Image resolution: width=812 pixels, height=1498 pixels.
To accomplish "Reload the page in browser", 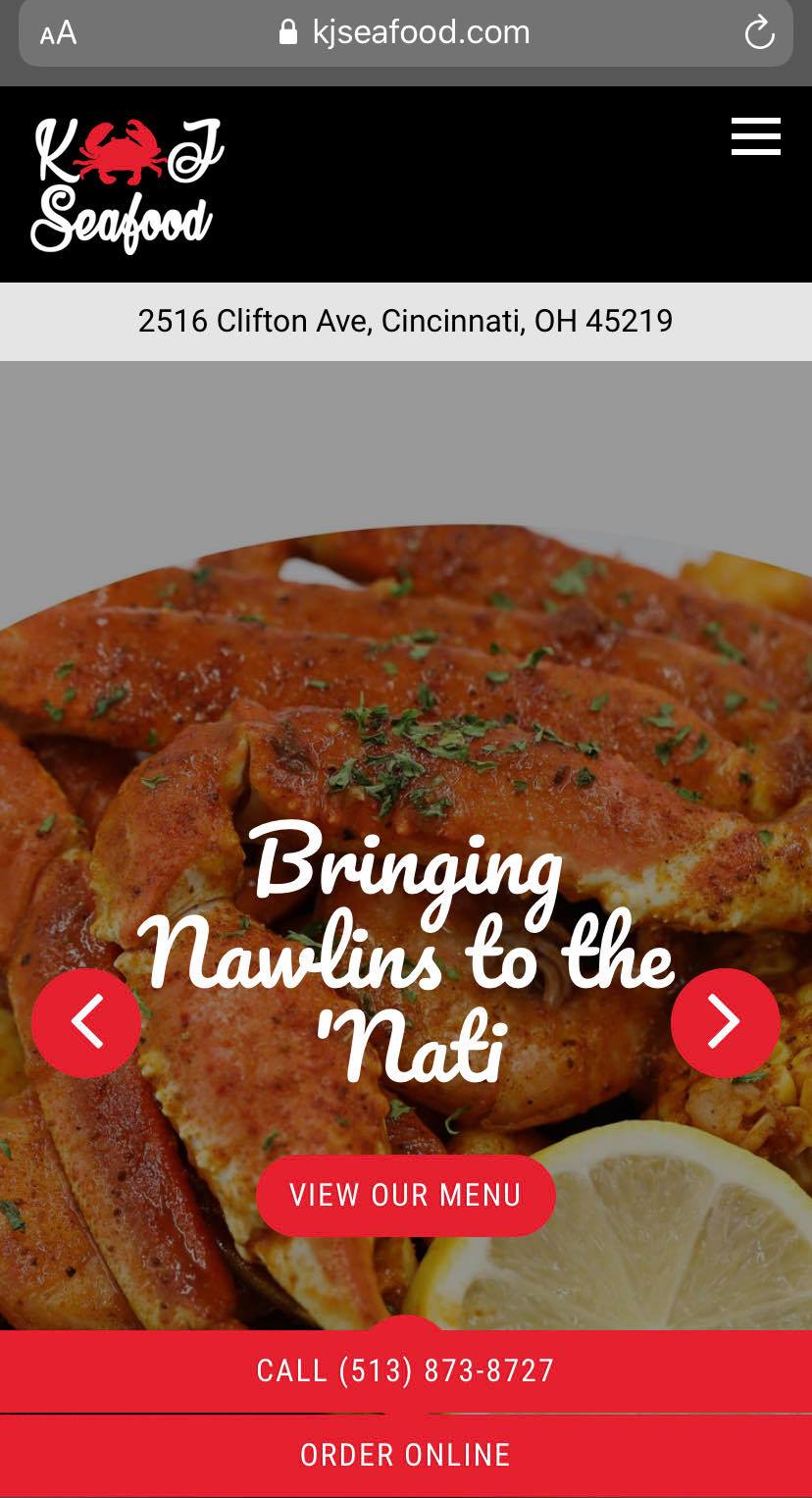I will tap(759, 34).
